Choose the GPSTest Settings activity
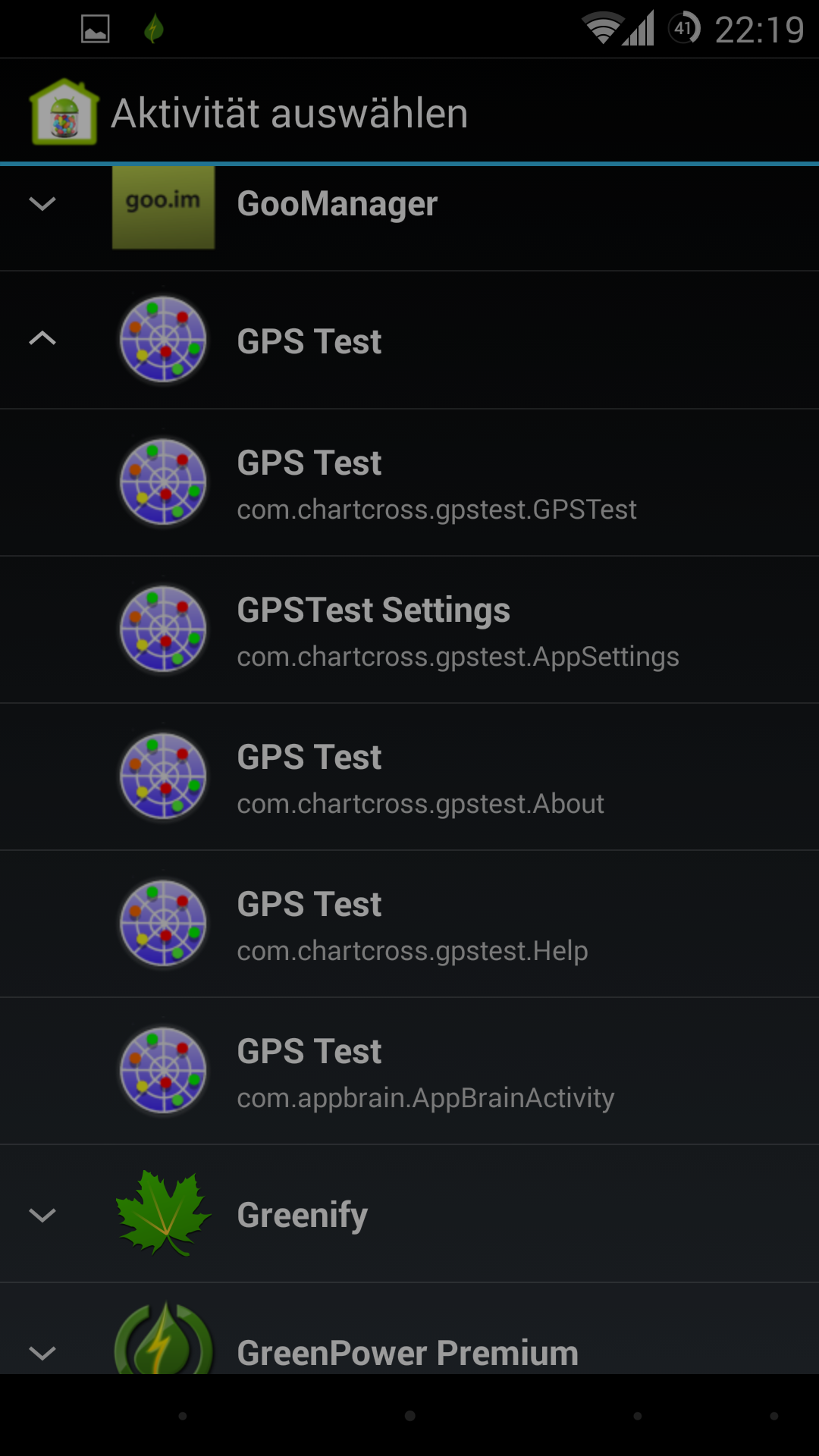Screen dimensions: 819x1456 (409, 630)
